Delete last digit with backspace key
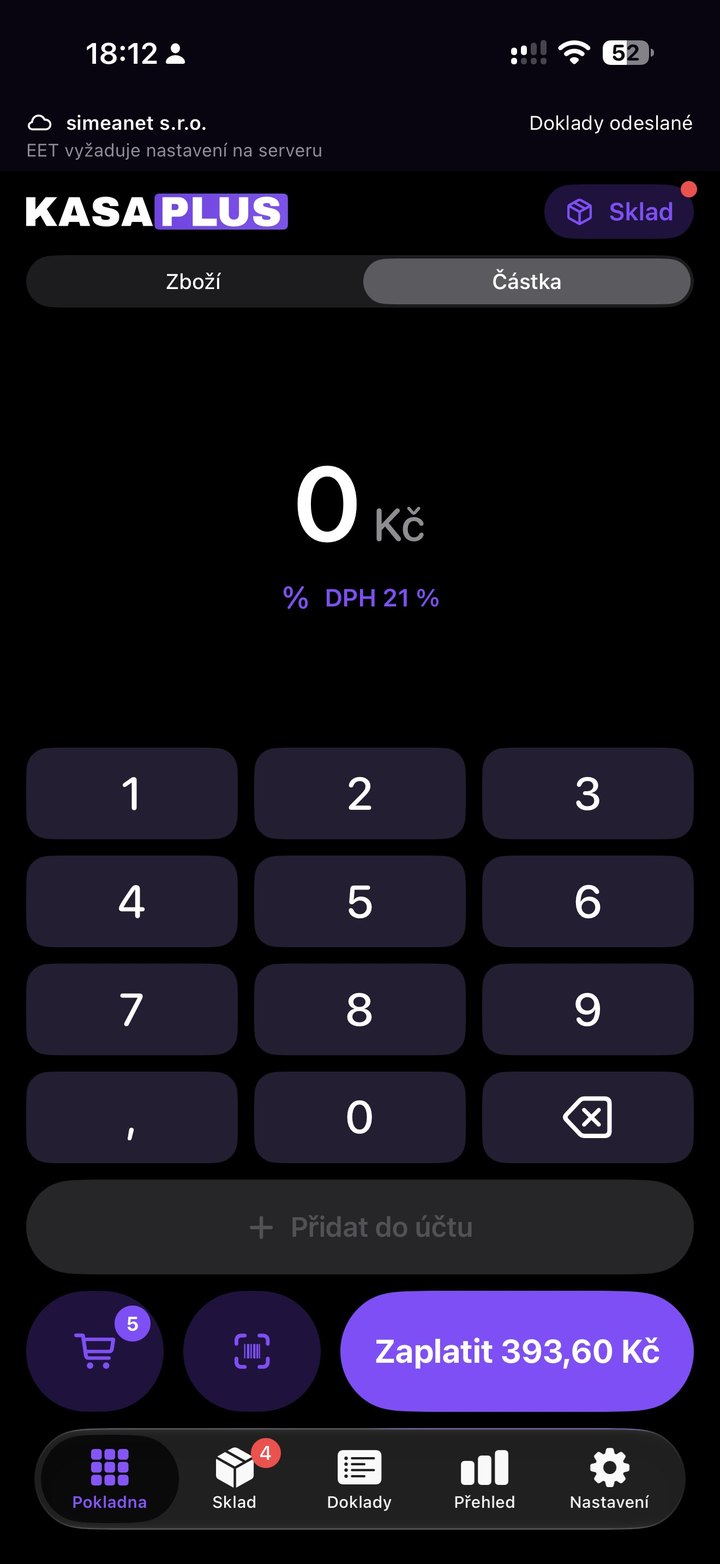The image size is (720, 1564). pyautogui.click(x=588, y=1118)
